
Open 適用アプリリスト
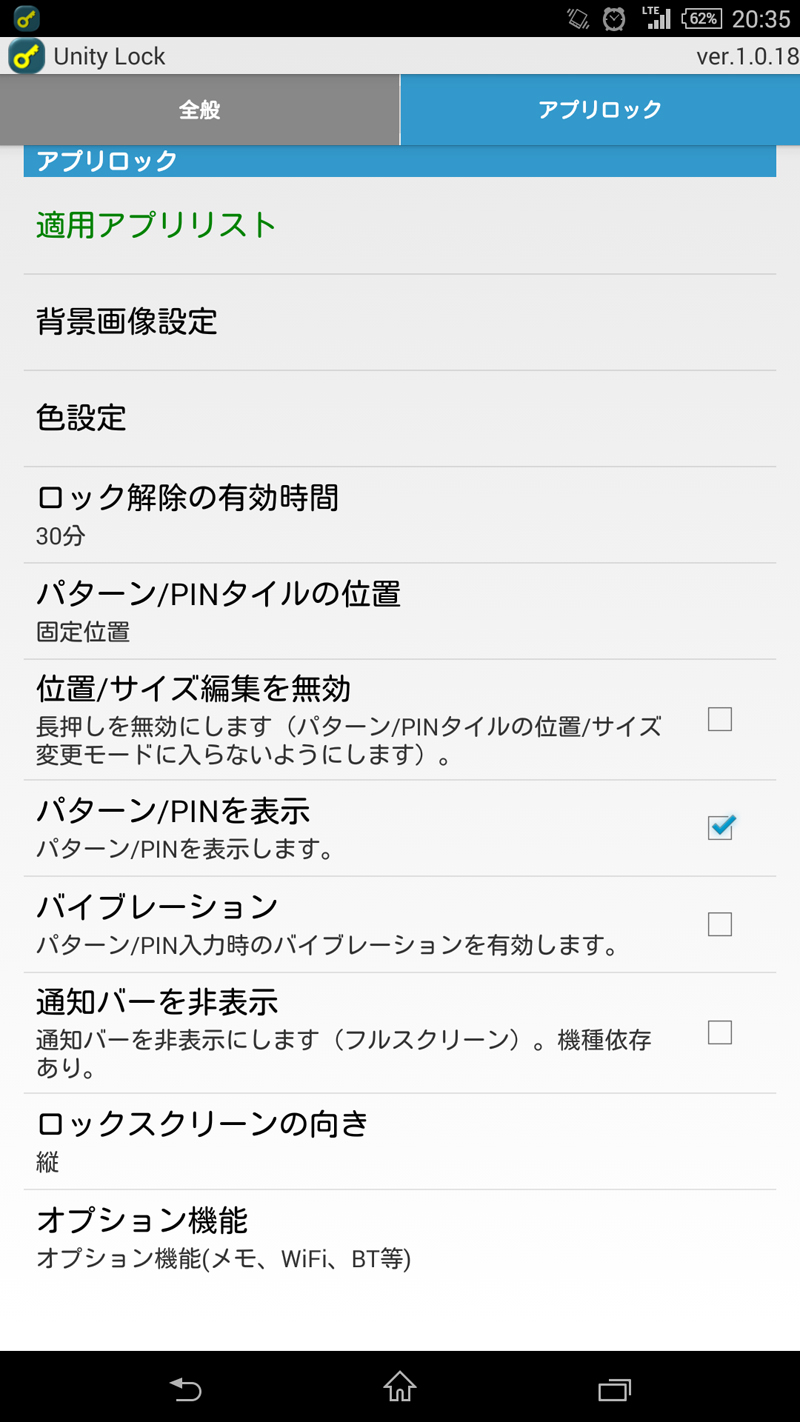click(x=400, y=226)
